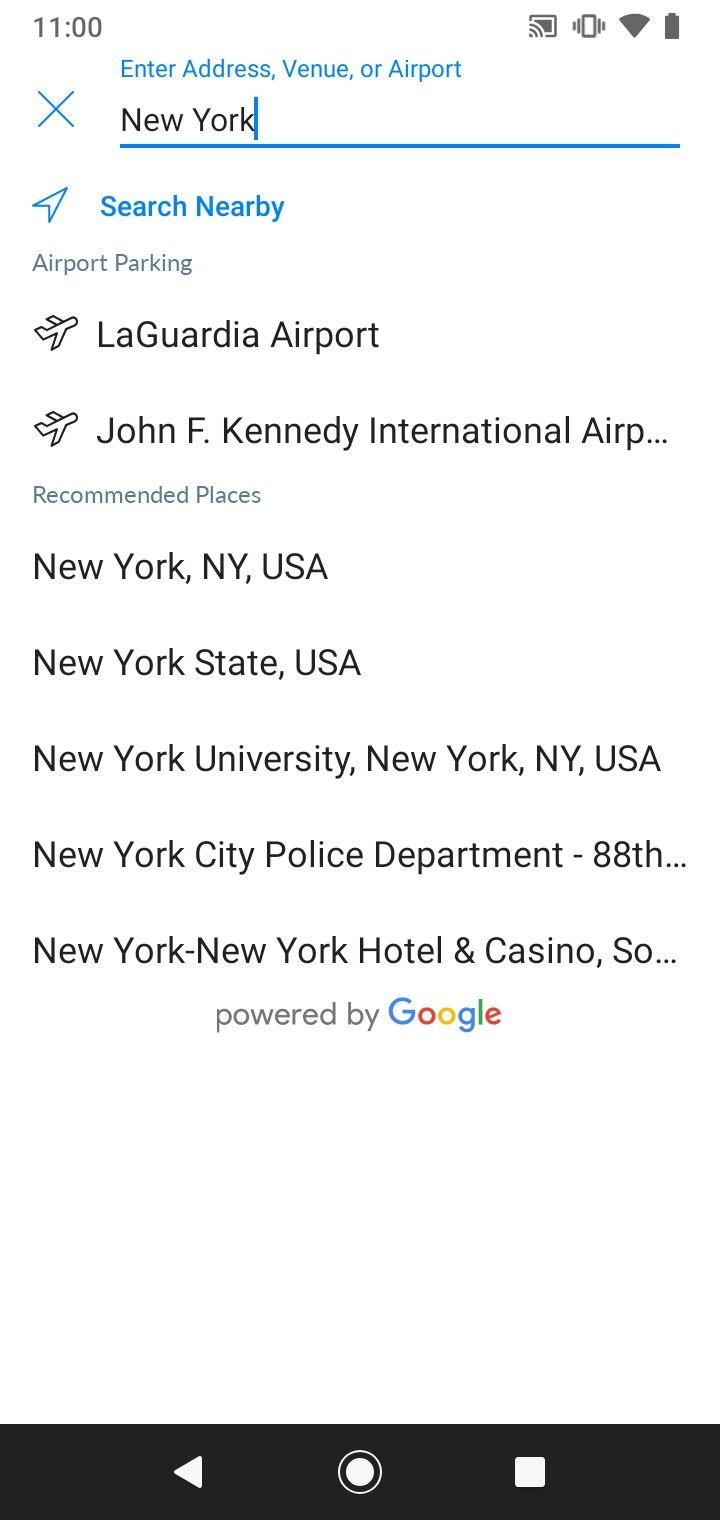Viewport: 720px width, 1520px height.
Task: Pick New York City Police Department result
Action: (360, 855)
